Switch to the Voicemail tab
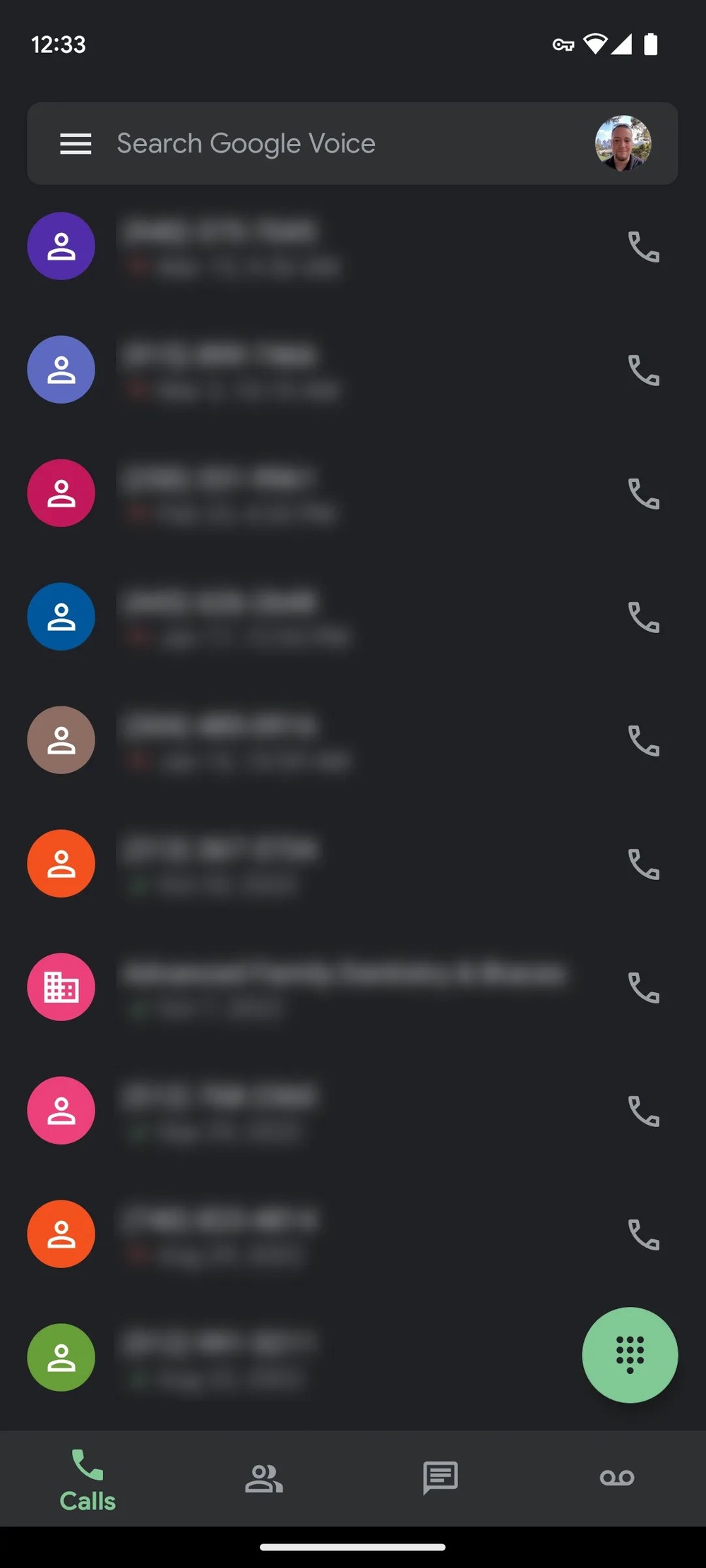This screenshot has width=706, height=1568. coord(617,1478)
